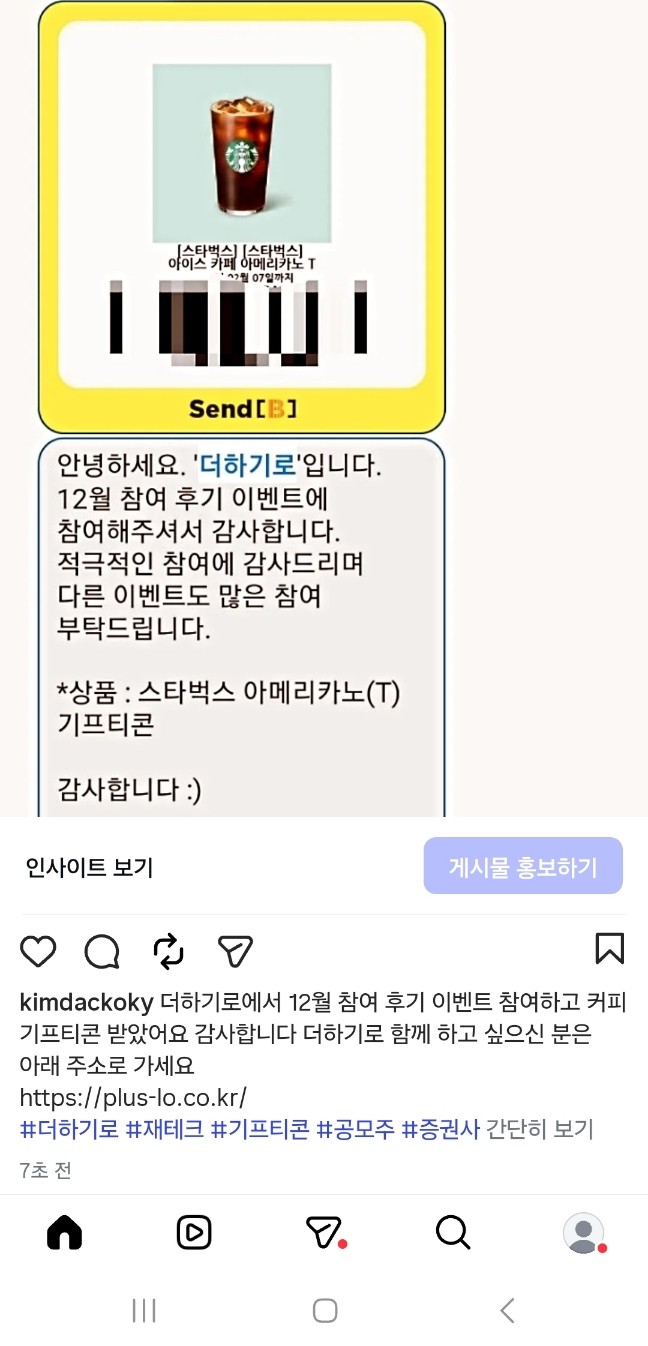The width and height of the screenshot is (648, 1346).
Task: Open the #증권사 hashtag
Action: click(441, 1130)
